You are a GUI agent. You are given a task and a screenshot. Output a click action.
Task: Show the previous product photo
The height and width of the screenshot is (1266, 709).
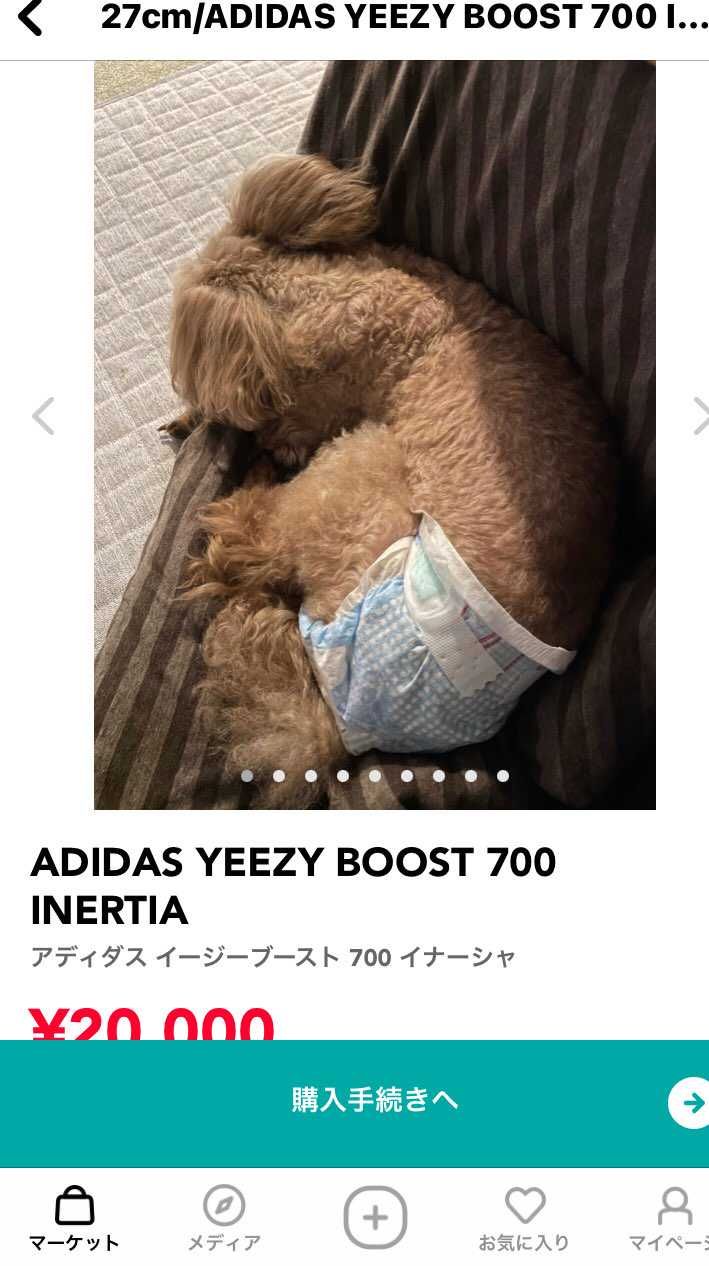pyautogui.click(x=43, y=416)
